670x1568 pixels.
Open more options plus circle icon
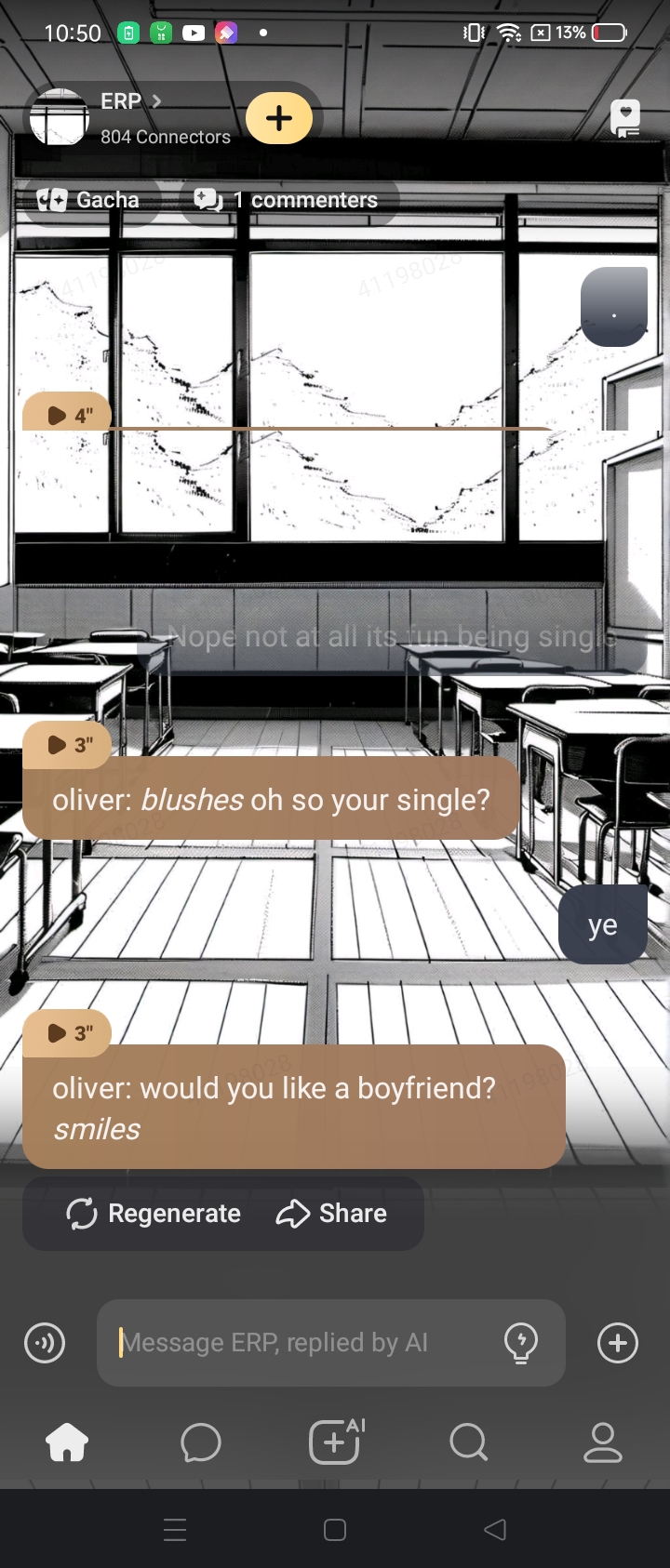pos(618,1343)
